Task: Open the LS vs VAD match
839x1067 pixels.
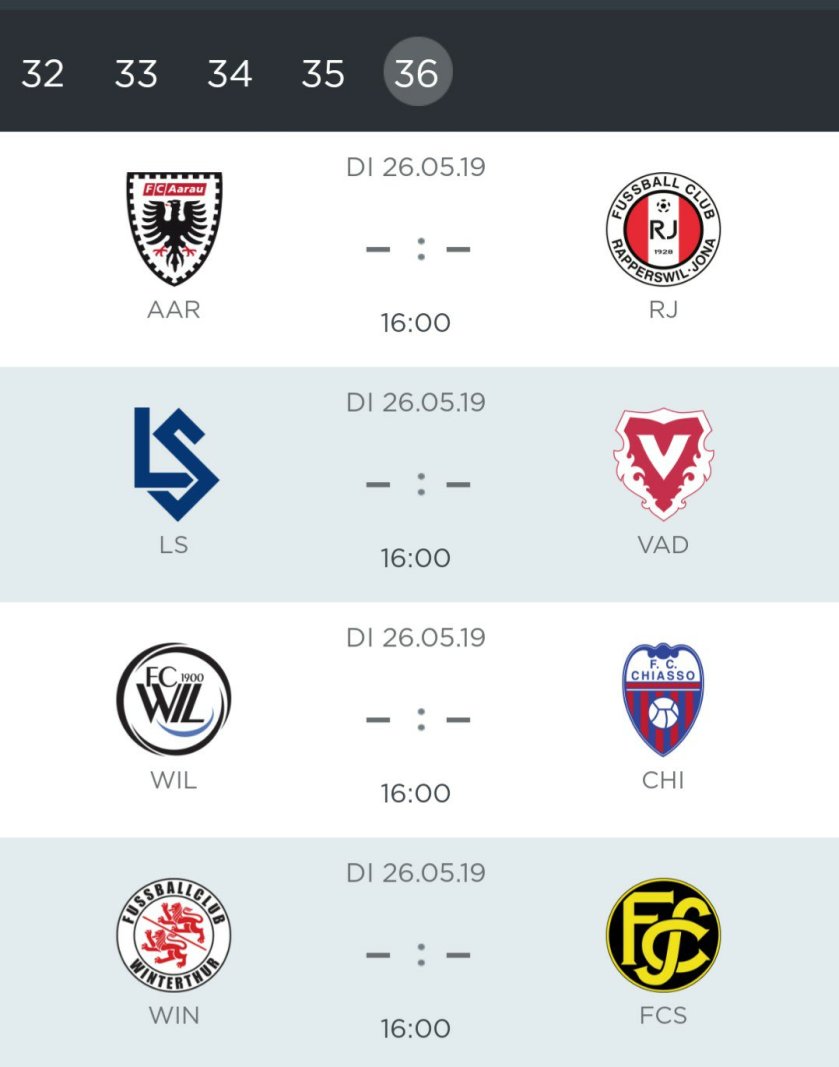Action: (x=418, y=484)
